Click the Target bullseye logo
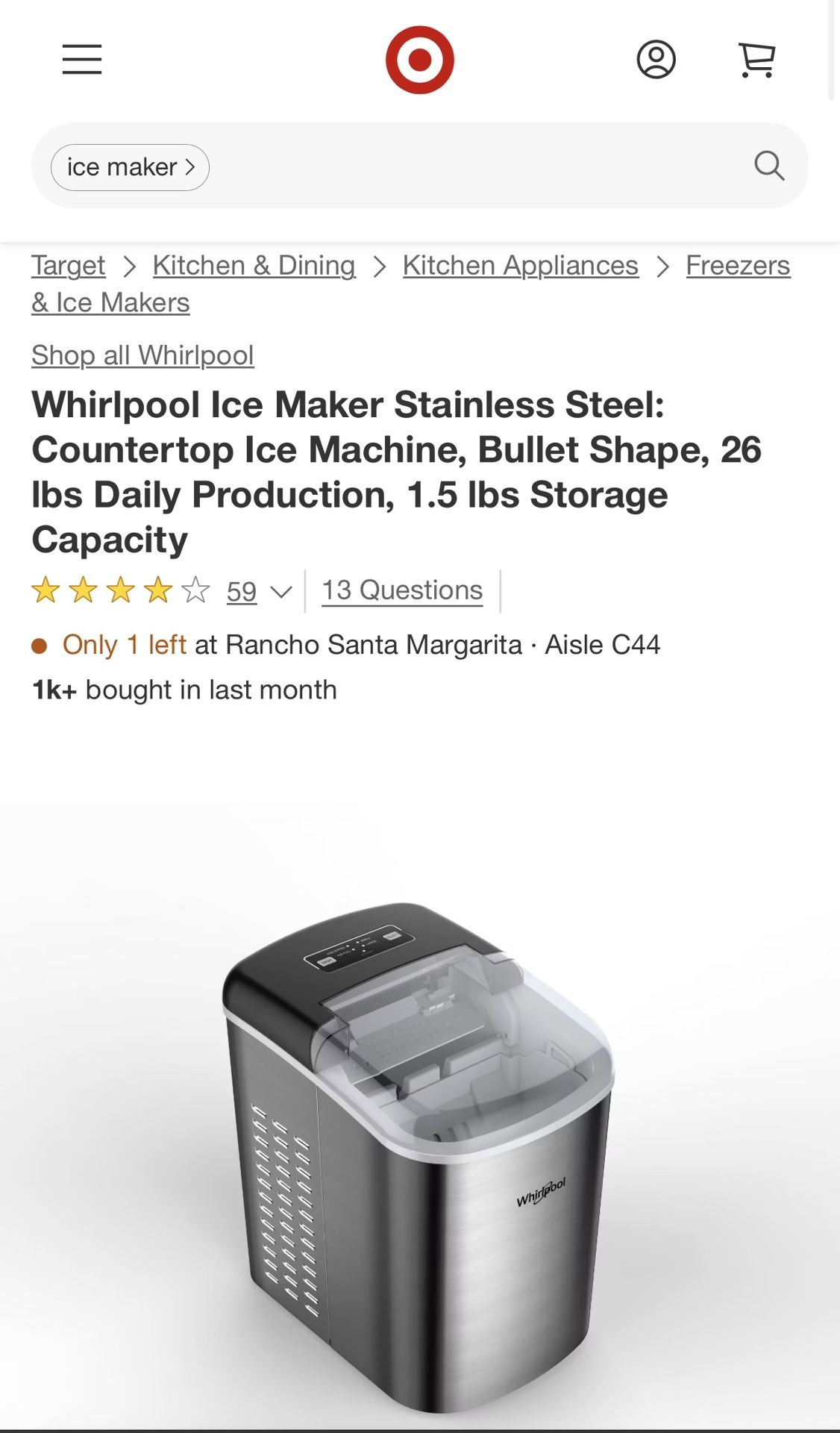The height and width of the screenshot is (1433, 840). point(420,58)
